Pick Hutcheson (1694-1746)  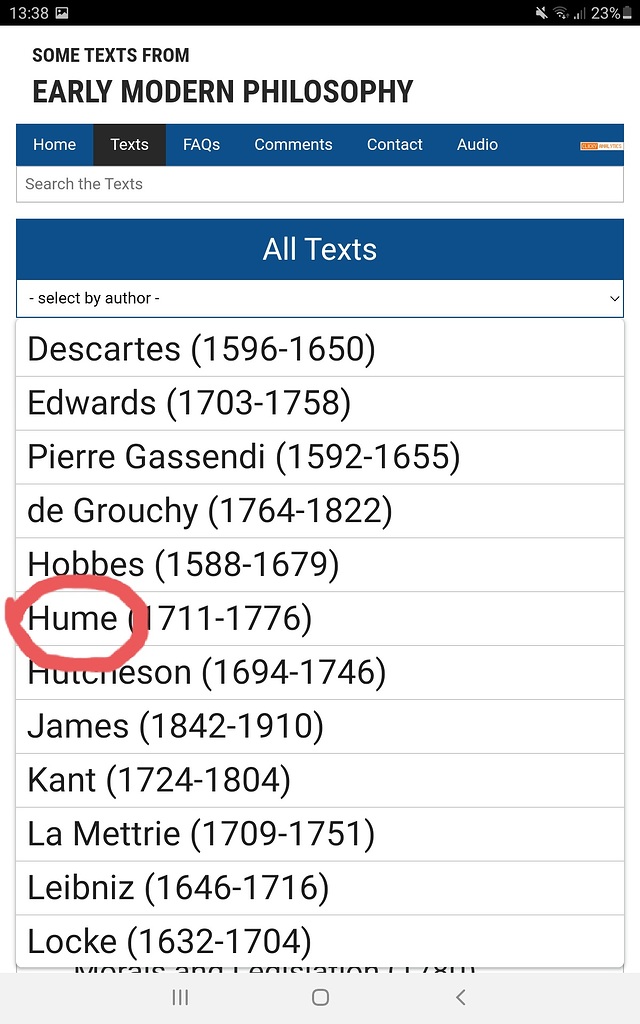[320, 673]
